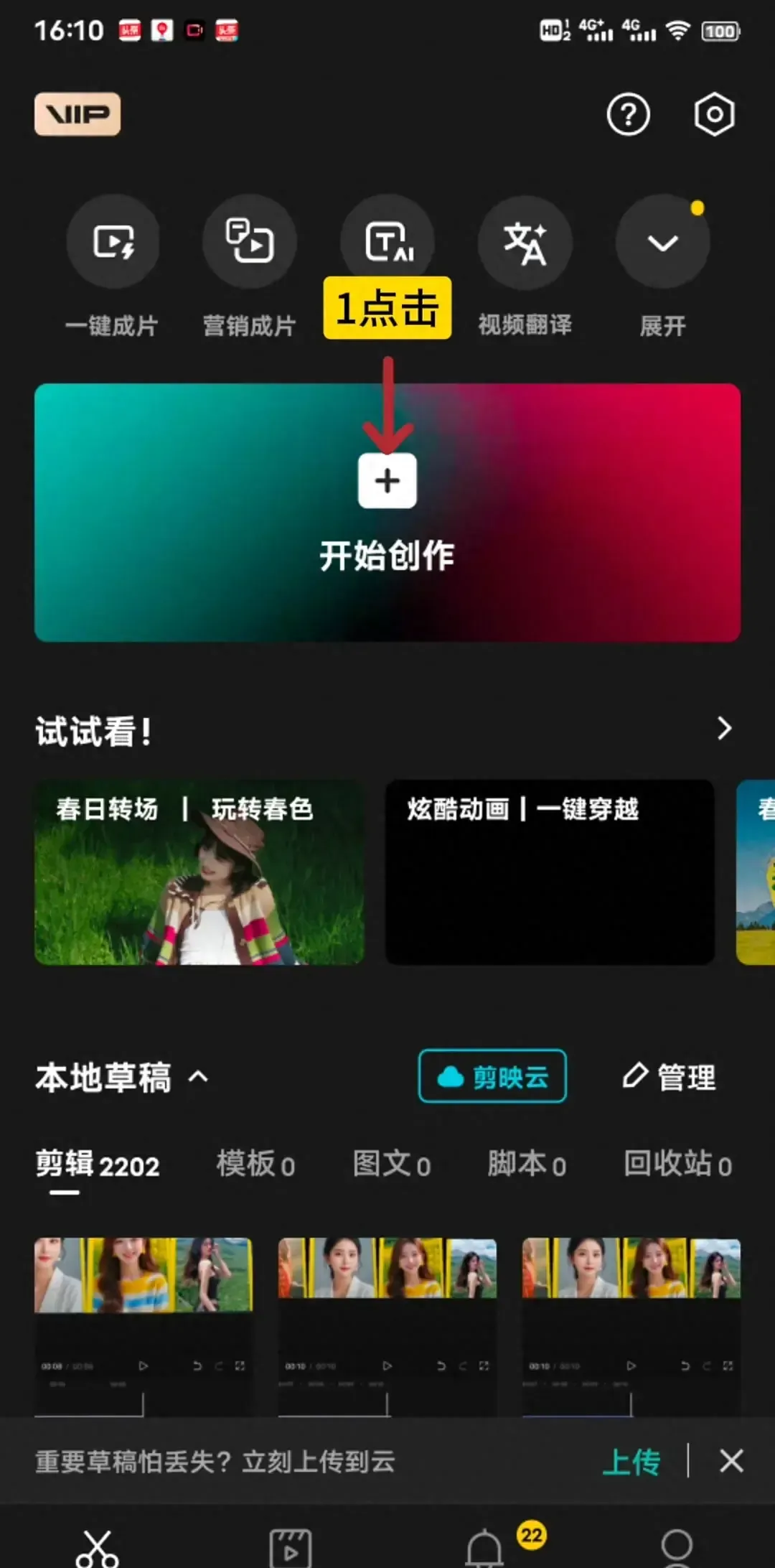The height and width of the screenshot is (1568, 775).
Task: Dismiss the cloud upload banner
Action: 731,1461
